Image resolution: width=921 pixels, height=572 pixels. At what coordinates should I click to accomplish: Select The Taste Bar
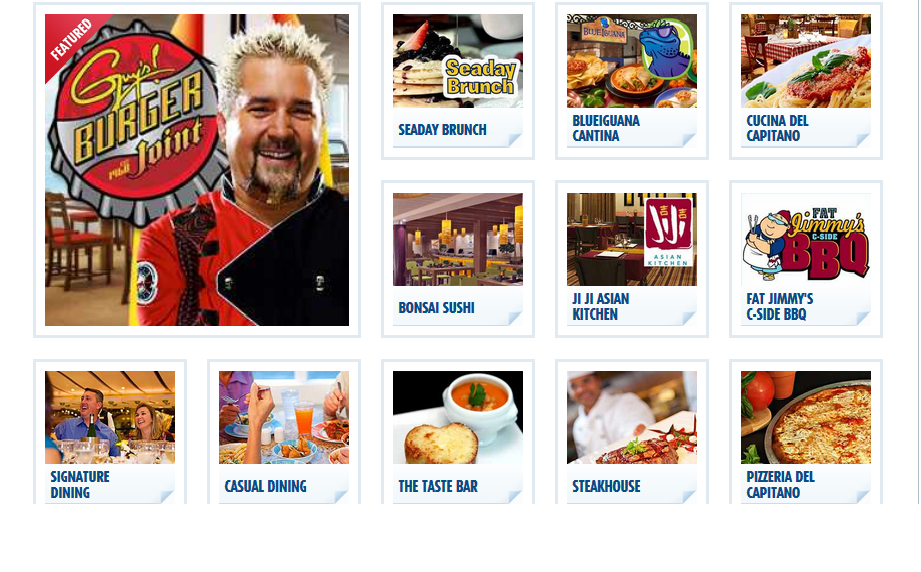pos(457,436)
